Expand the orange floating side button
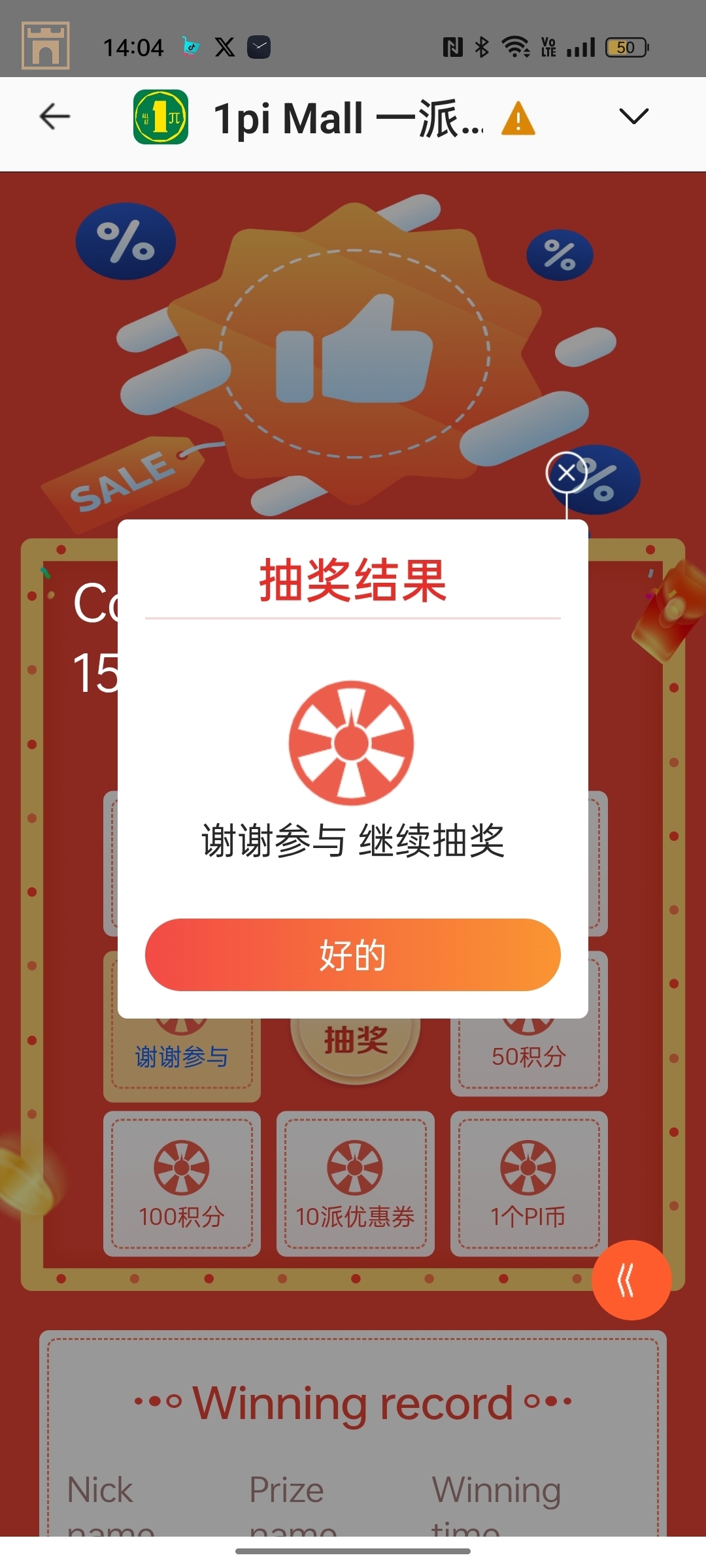The height and width of the screenshot is (1568, 706). [631, 1280]
